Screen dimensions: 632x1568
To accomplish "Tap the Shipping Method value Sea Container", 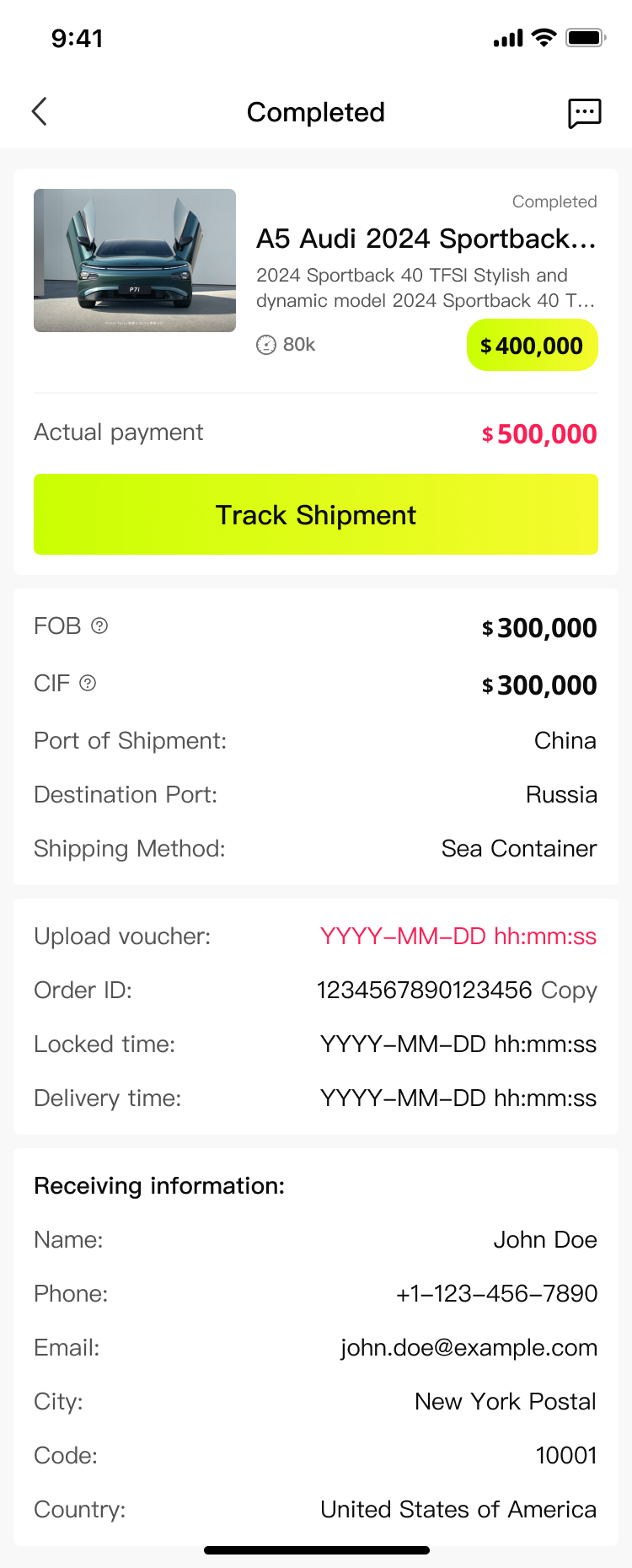I will click(x=518, y=848).
